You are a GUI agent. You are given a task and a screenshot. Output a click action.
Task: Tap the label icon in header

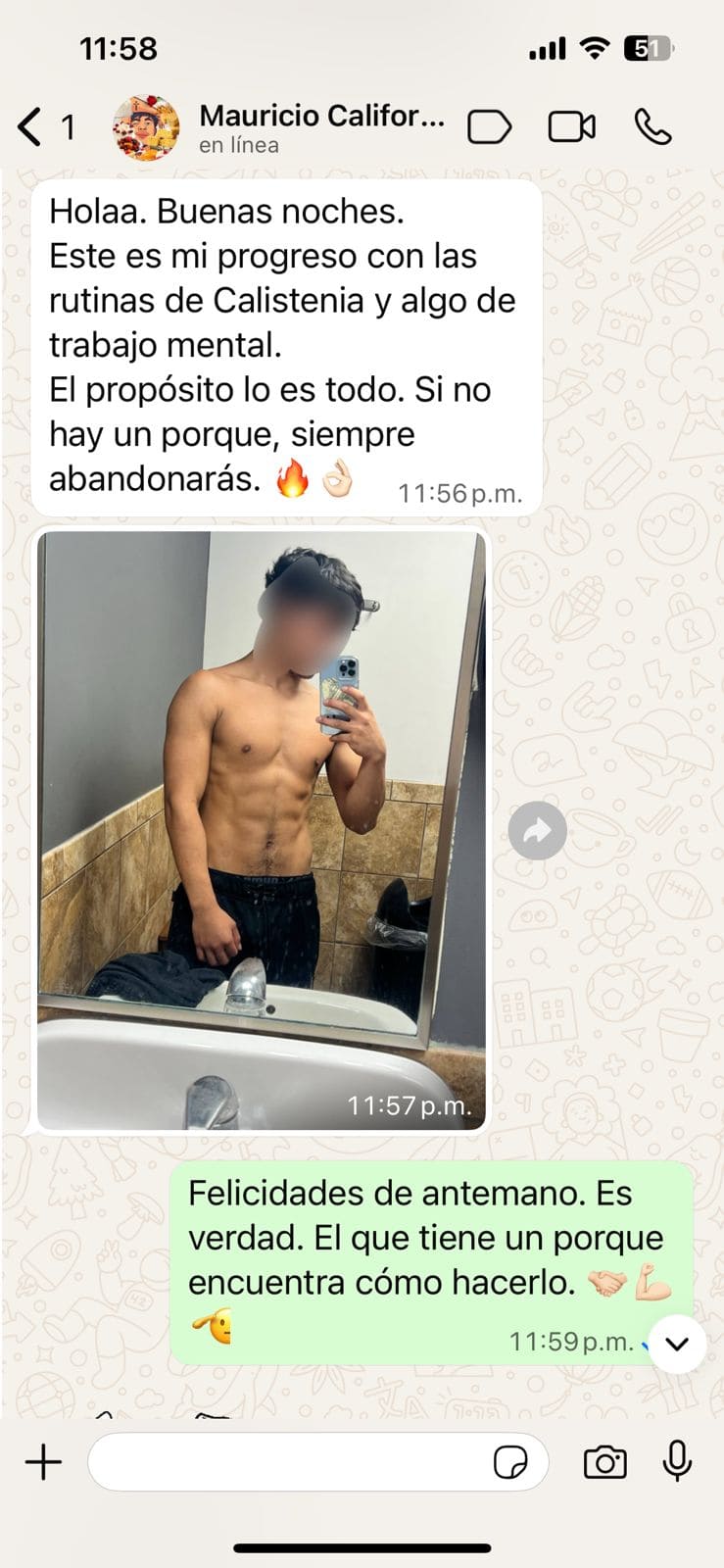click(489, 127)
